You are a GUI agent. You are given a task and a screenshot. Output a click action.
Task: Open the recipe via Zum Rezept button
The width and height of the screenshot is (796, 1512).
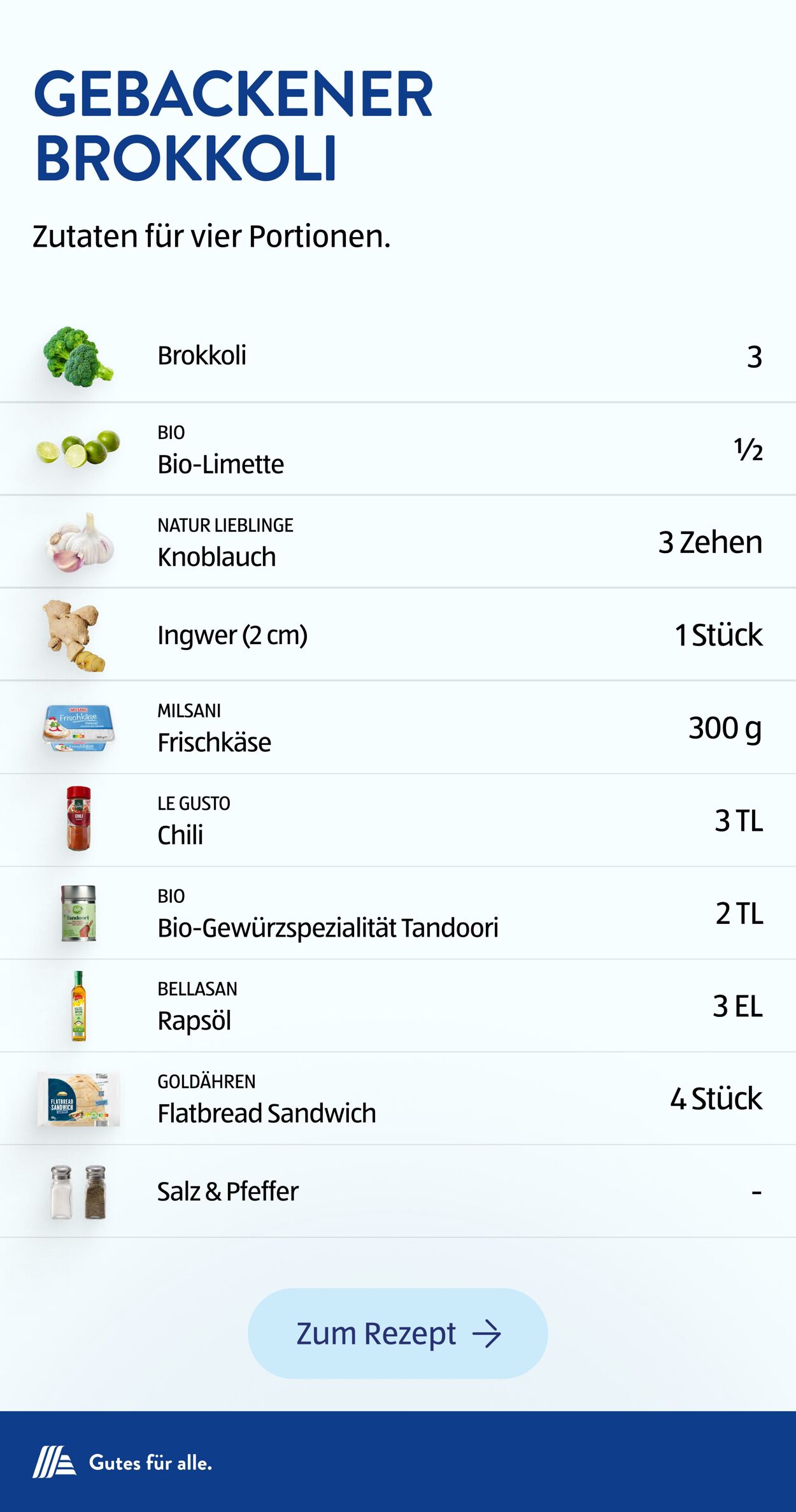pyautogui.click(x=398, y=1332)
